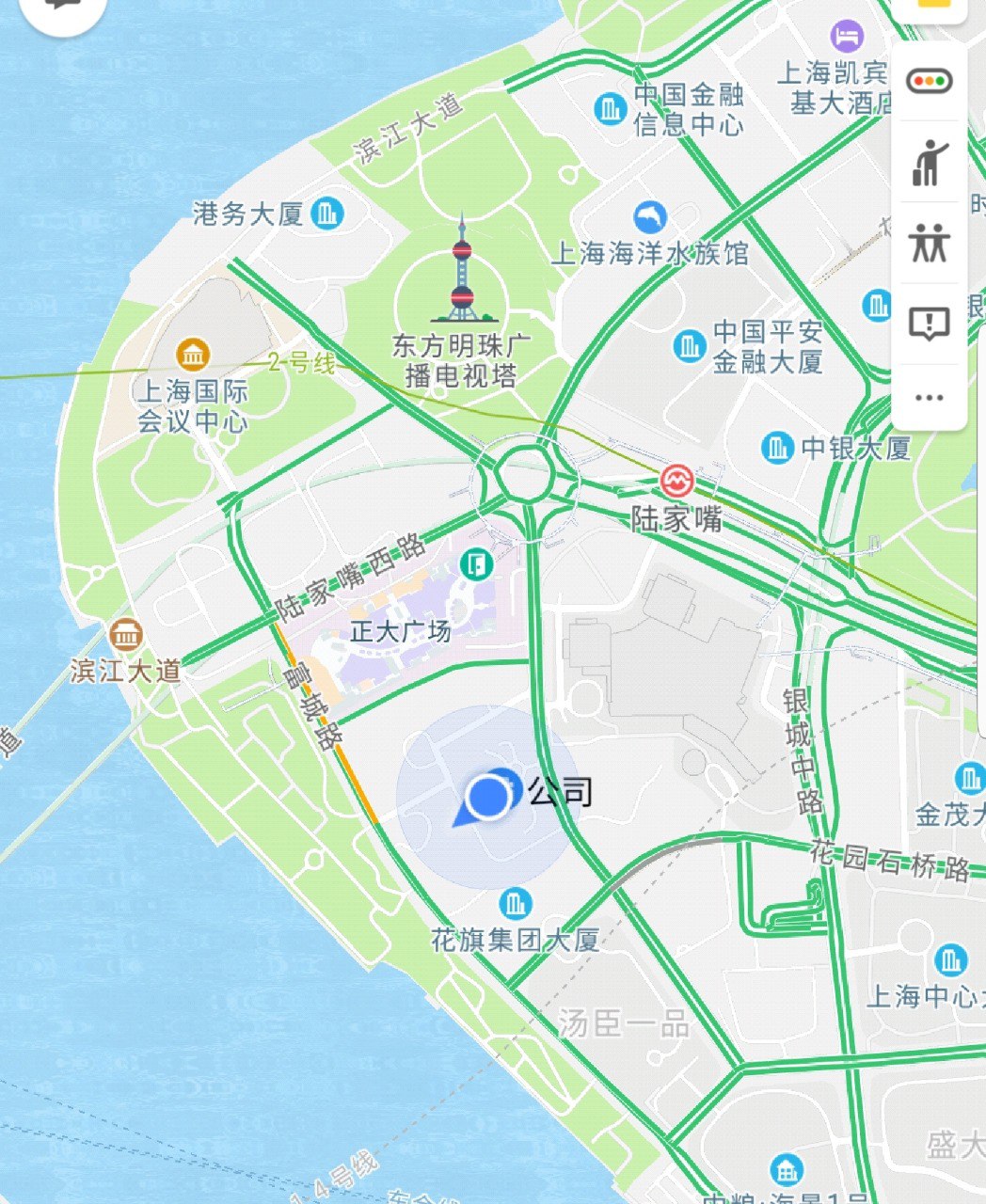
Task: Open the group/family map icon
Action: (929, 244)
